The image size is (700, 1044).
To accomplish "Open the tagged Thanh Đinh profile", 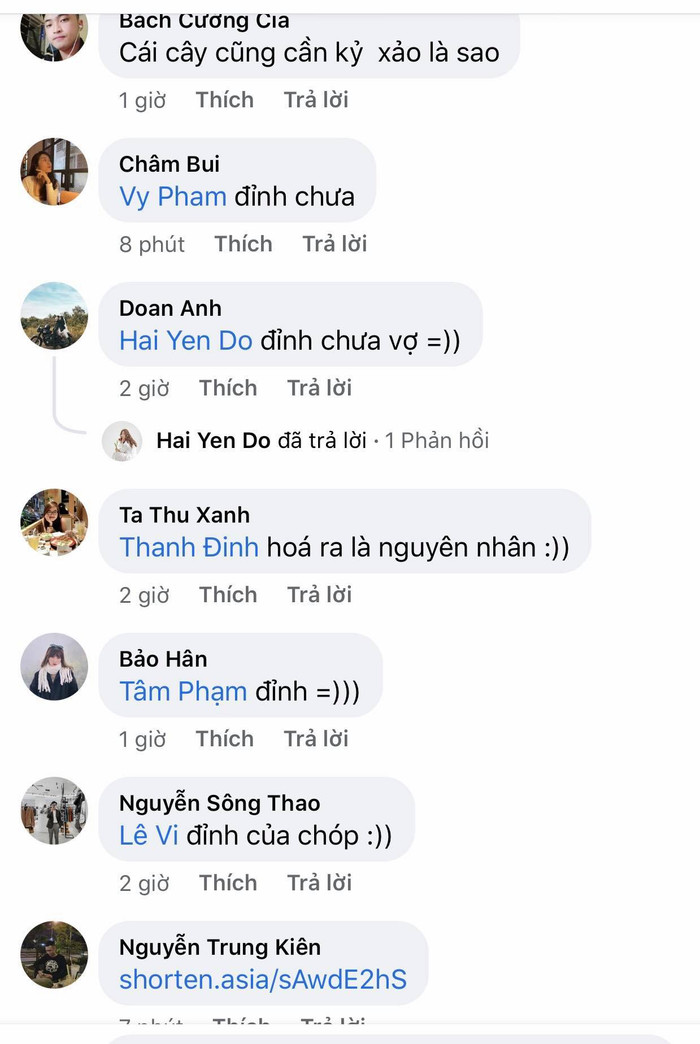I will (189, 547).
